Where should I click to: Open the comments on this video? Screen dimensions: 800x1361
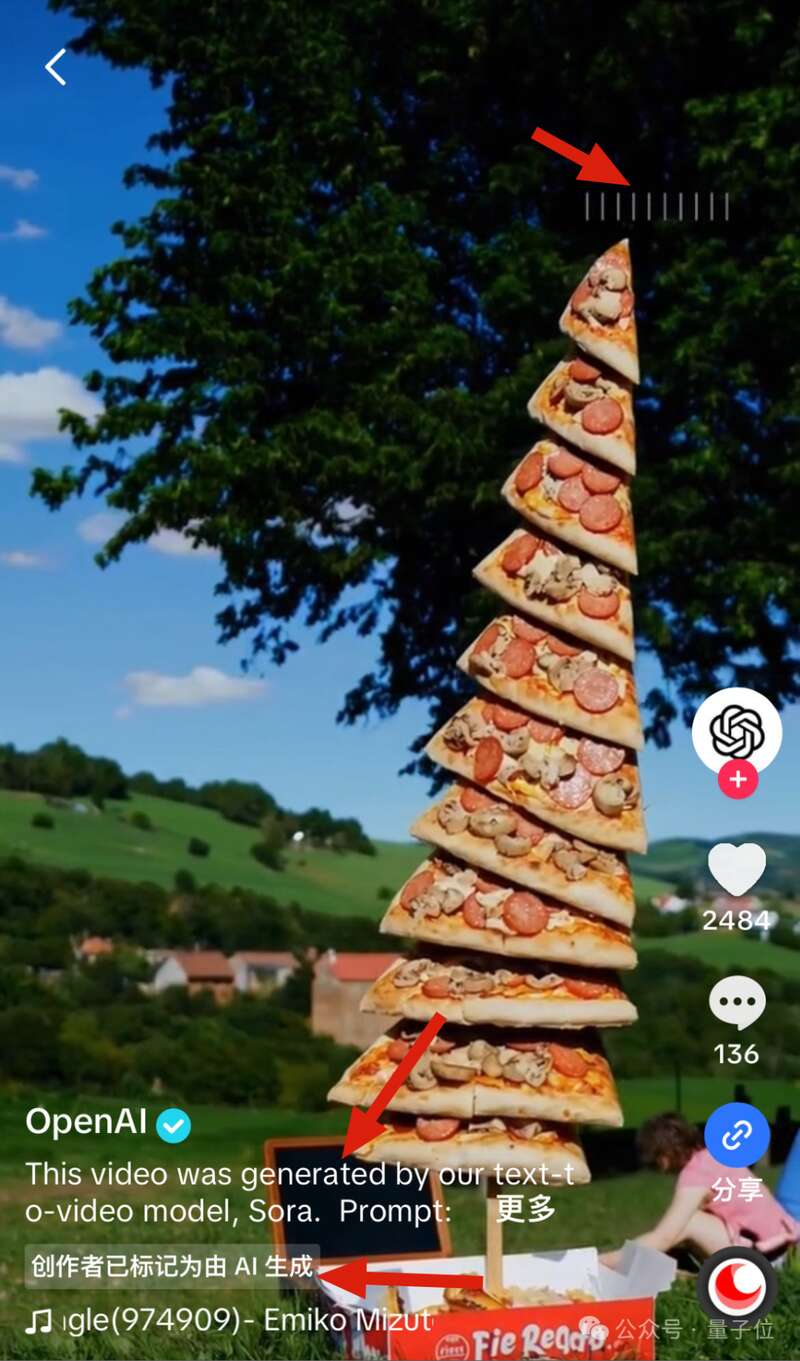(x=737, y=1004)
